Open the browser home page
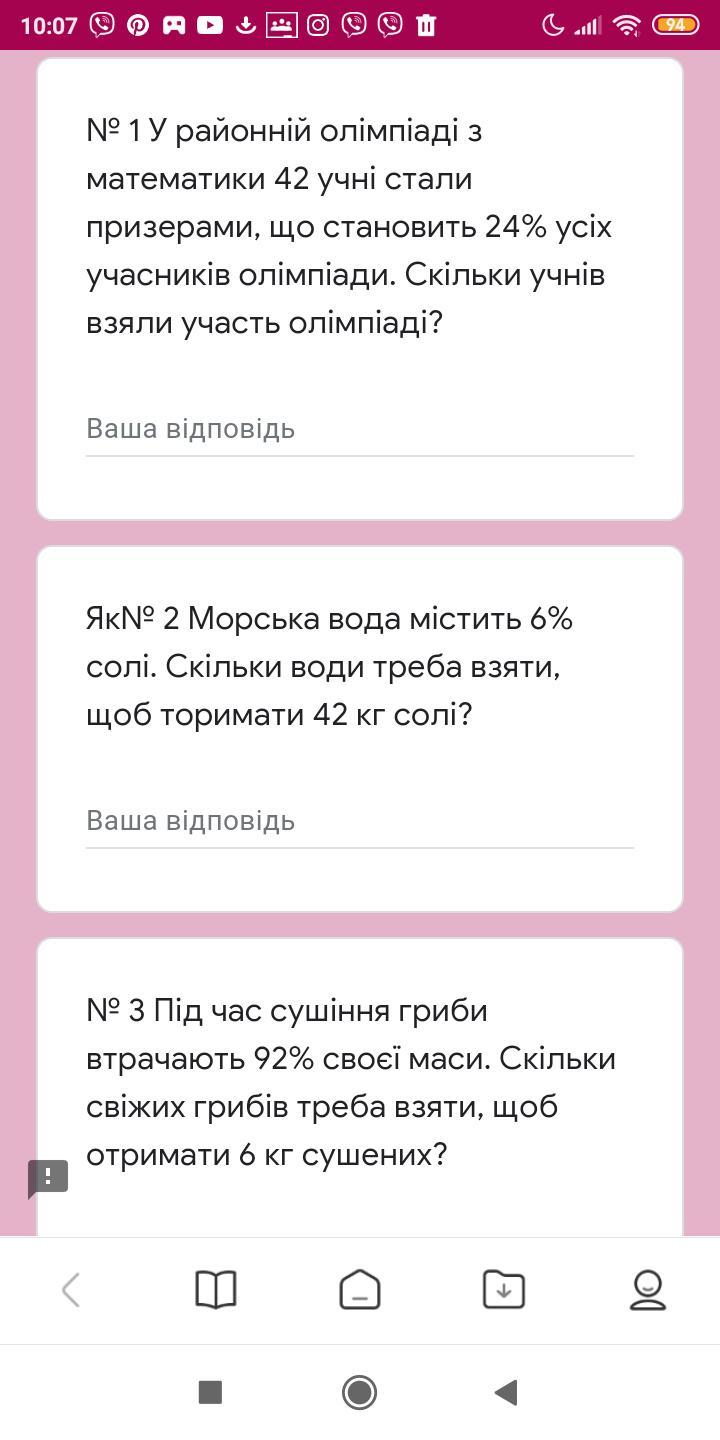 360,1290
